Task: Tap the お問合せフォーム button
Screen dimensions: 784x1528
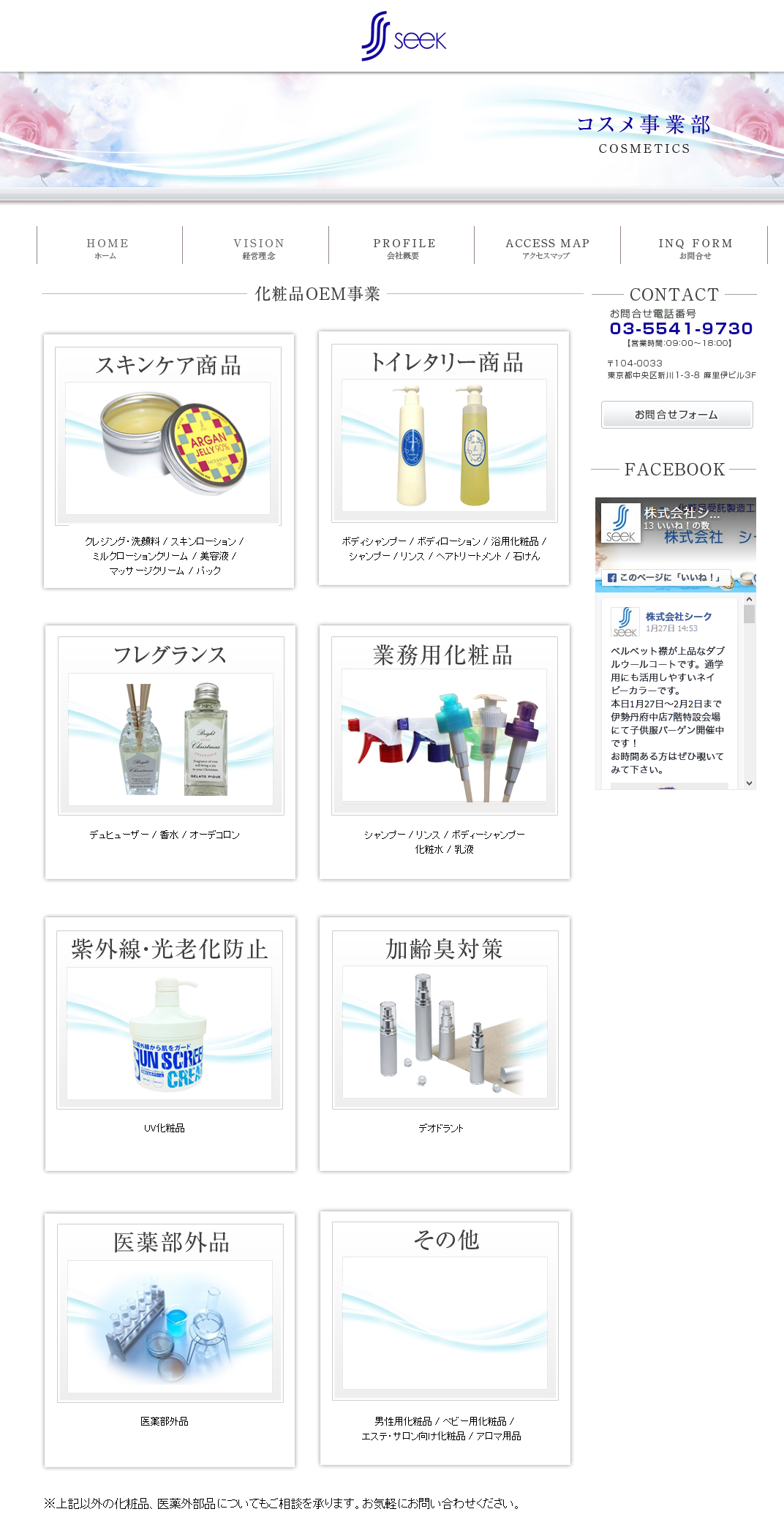Action: click(676, 415)
